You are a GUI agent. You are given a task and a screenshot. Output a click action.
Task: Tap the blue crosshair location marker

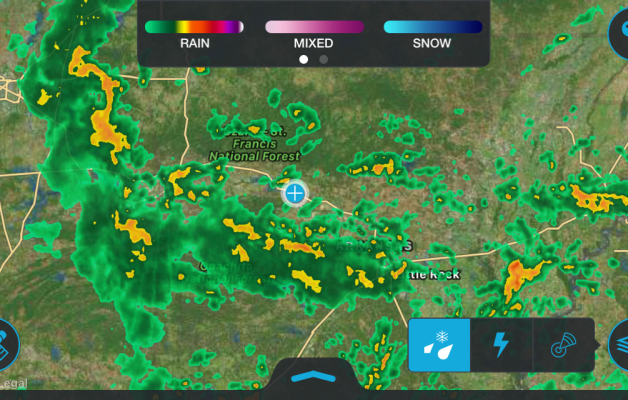(x=294, y=193)
